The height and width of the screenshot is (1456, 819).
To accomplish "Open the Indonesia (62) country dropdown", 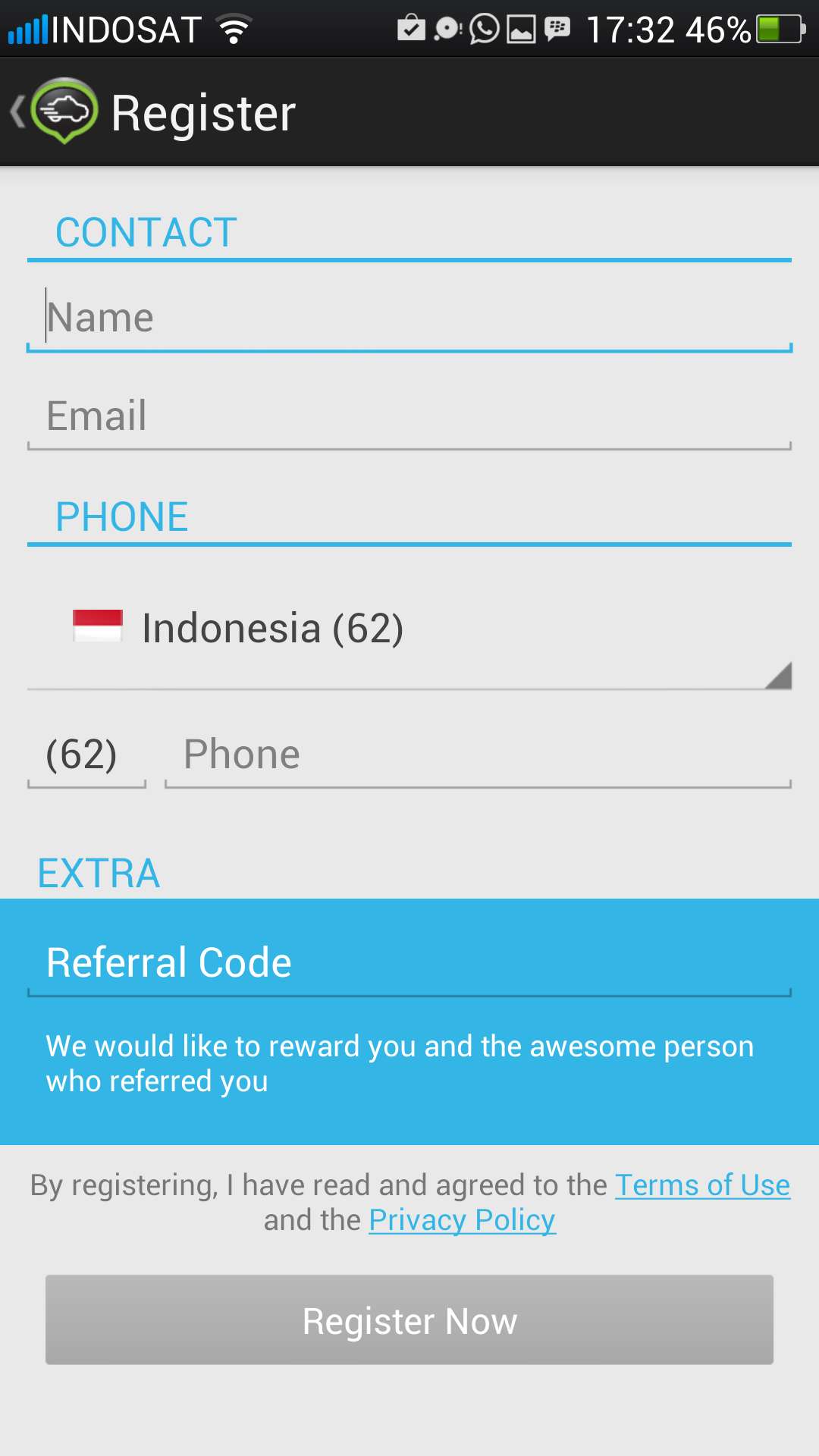I will [409, 629].
